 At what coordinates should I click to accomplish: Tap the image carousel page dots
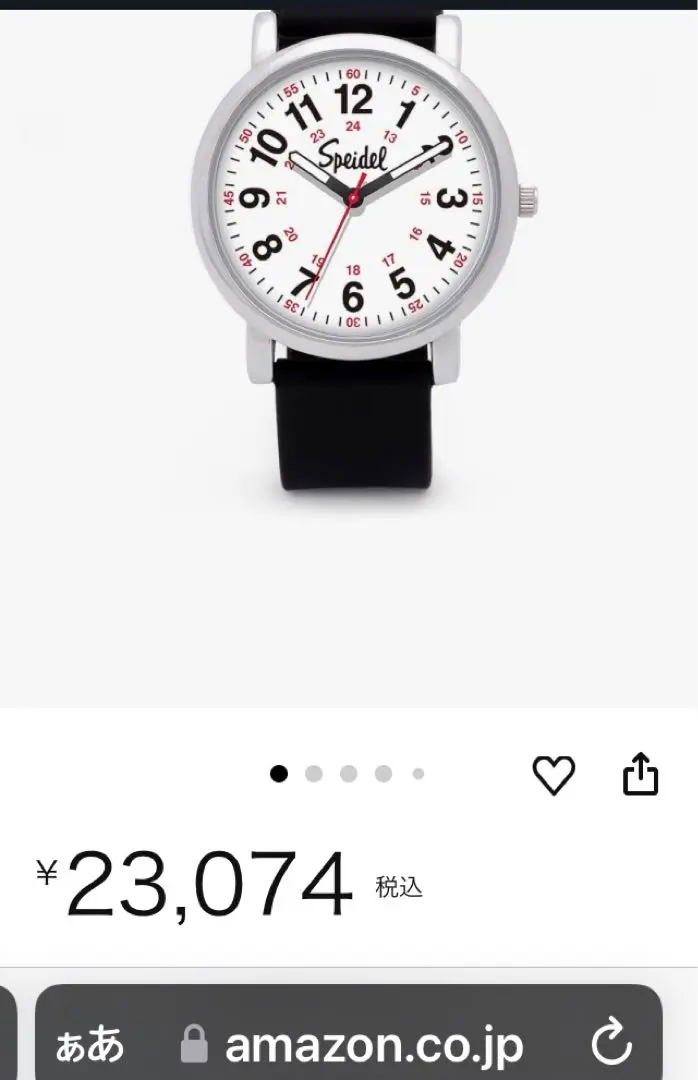348,773
